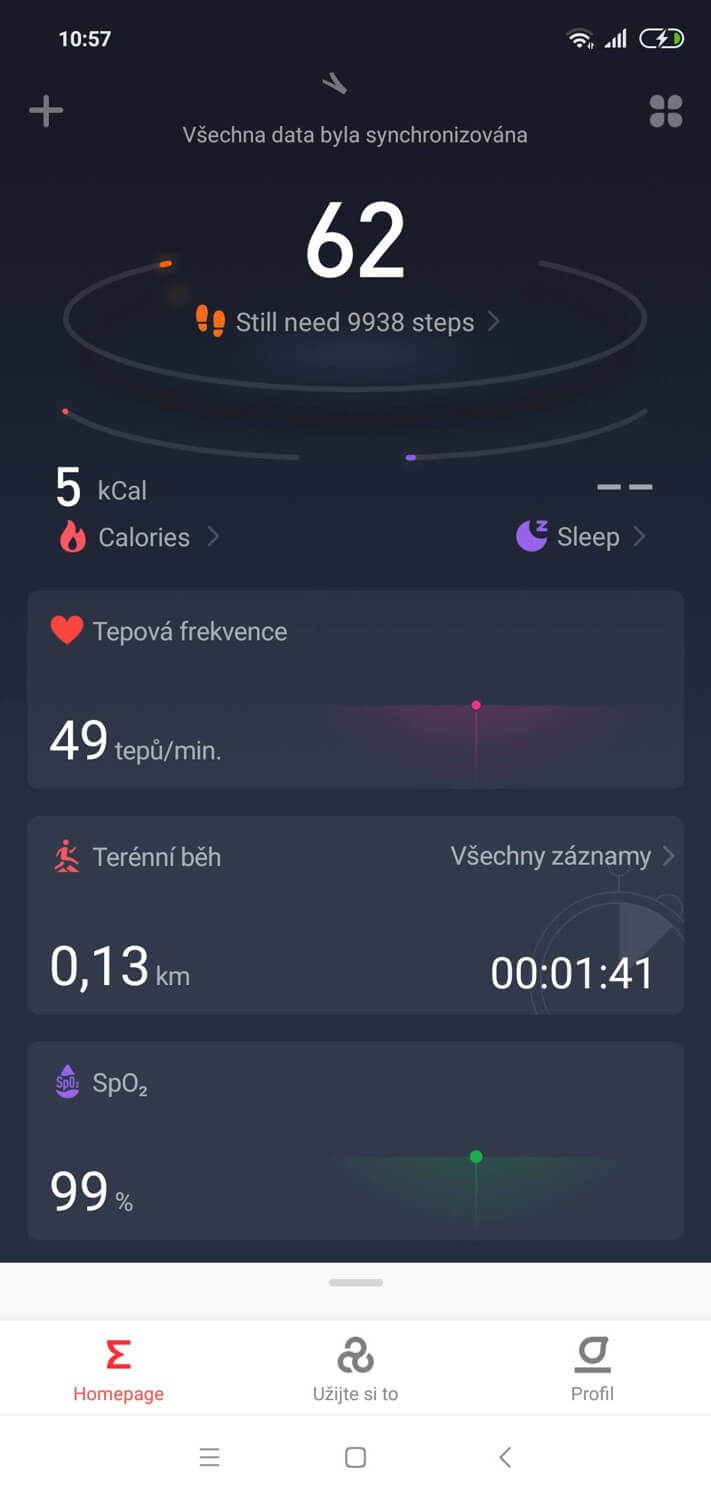711x1500 pixels.
Task: Open the SpO₂ card
Action: pyautogui.click(x=355, y=1140)
